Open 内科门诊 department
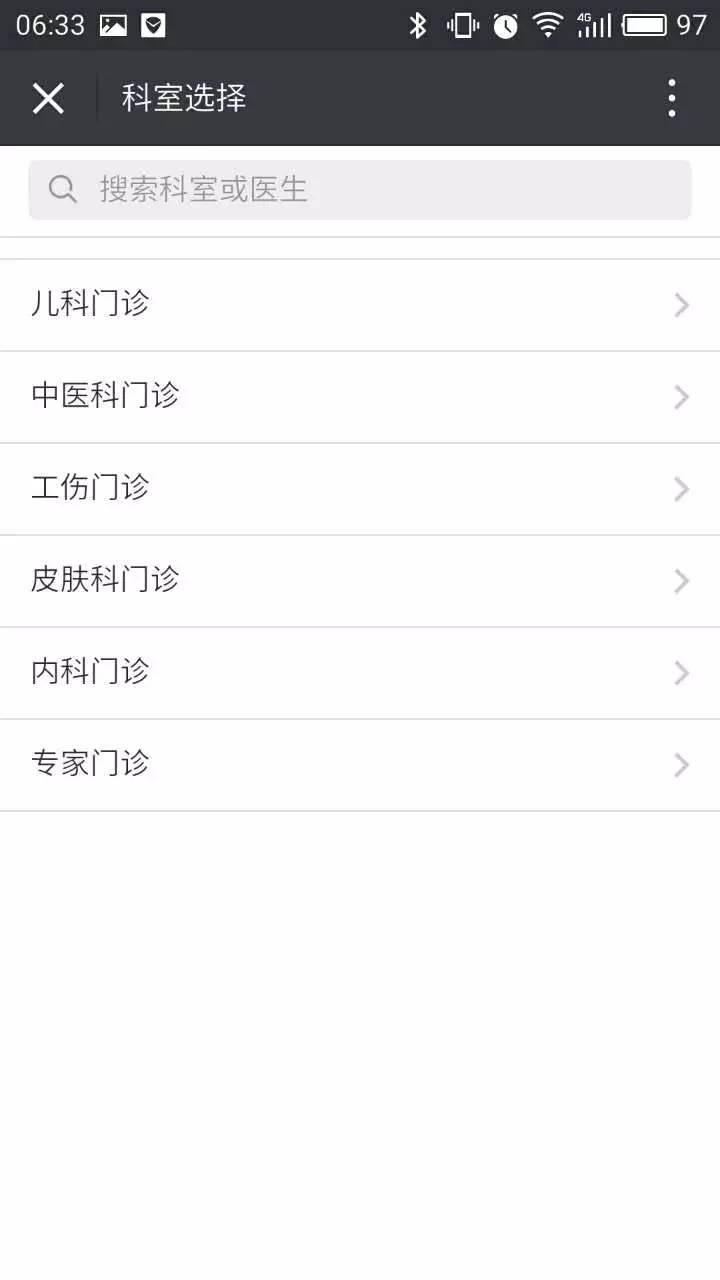 pyautogui.click(x=360, y=673)
